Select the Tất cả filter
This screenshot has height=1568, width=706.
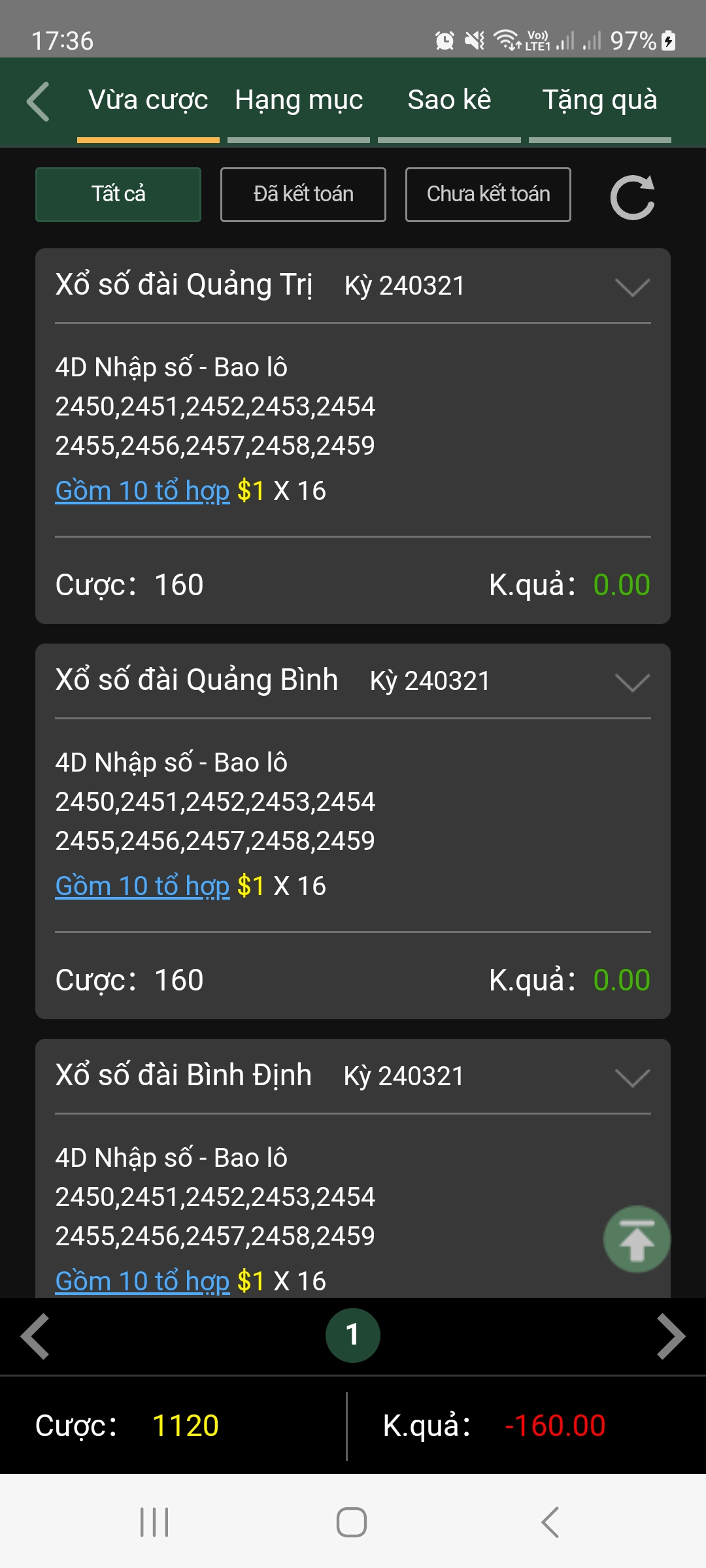(118, 195)
